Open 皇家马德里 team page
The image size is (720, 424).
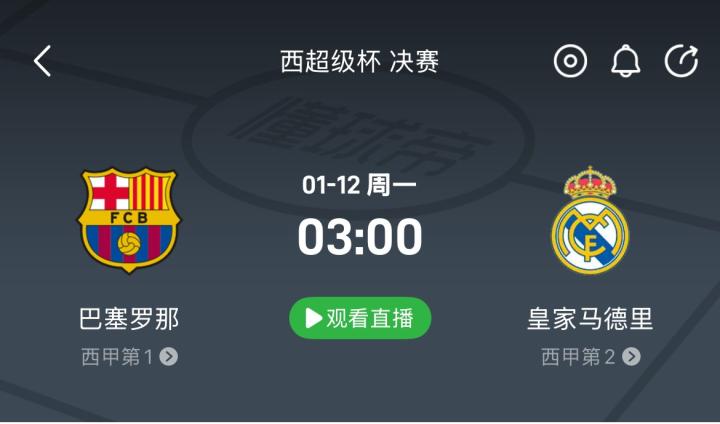[590, 222]
